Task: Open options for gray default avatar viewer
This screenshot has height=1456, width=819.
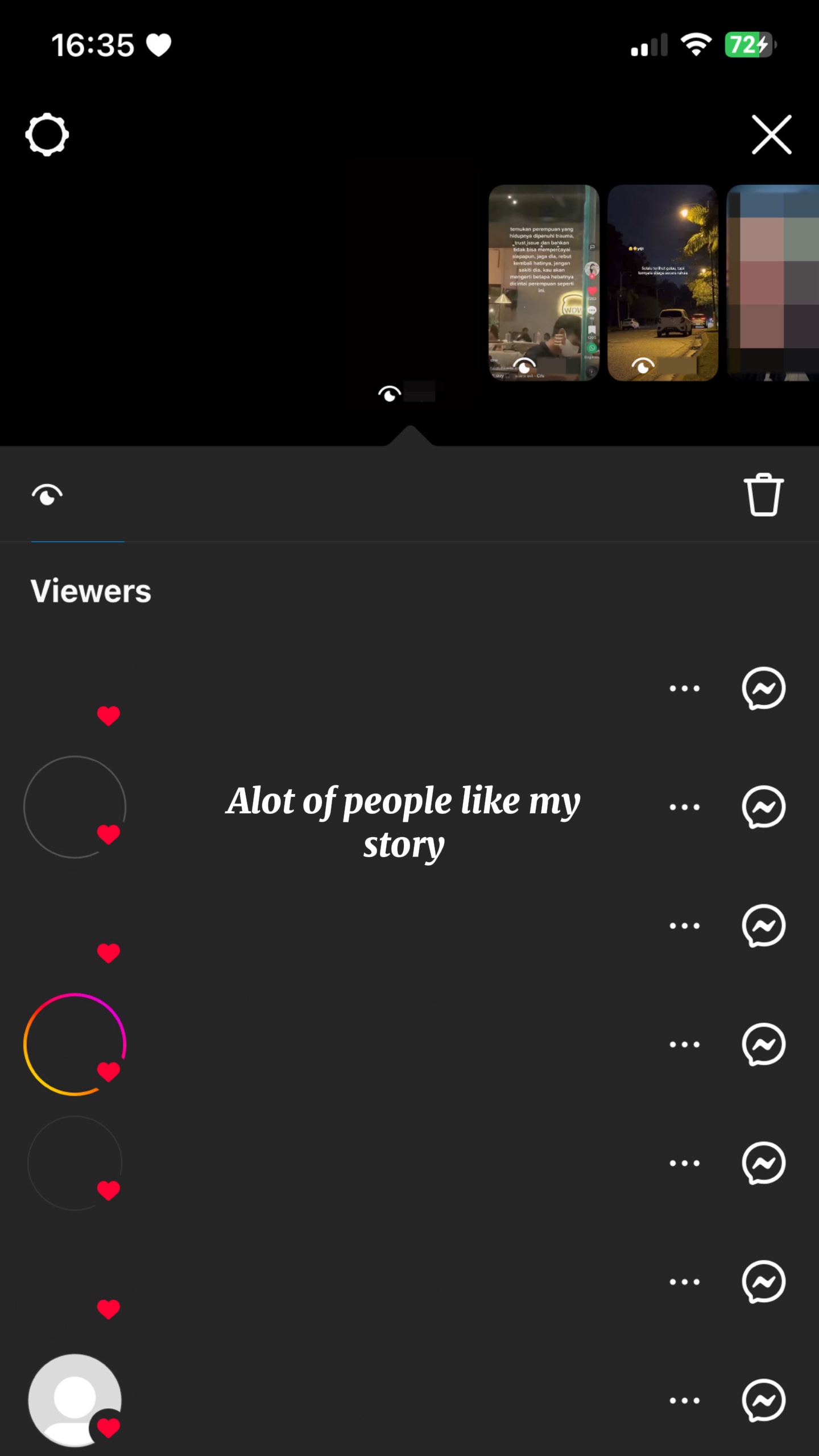Action: pyautogui.click(x=684, y=1400)
